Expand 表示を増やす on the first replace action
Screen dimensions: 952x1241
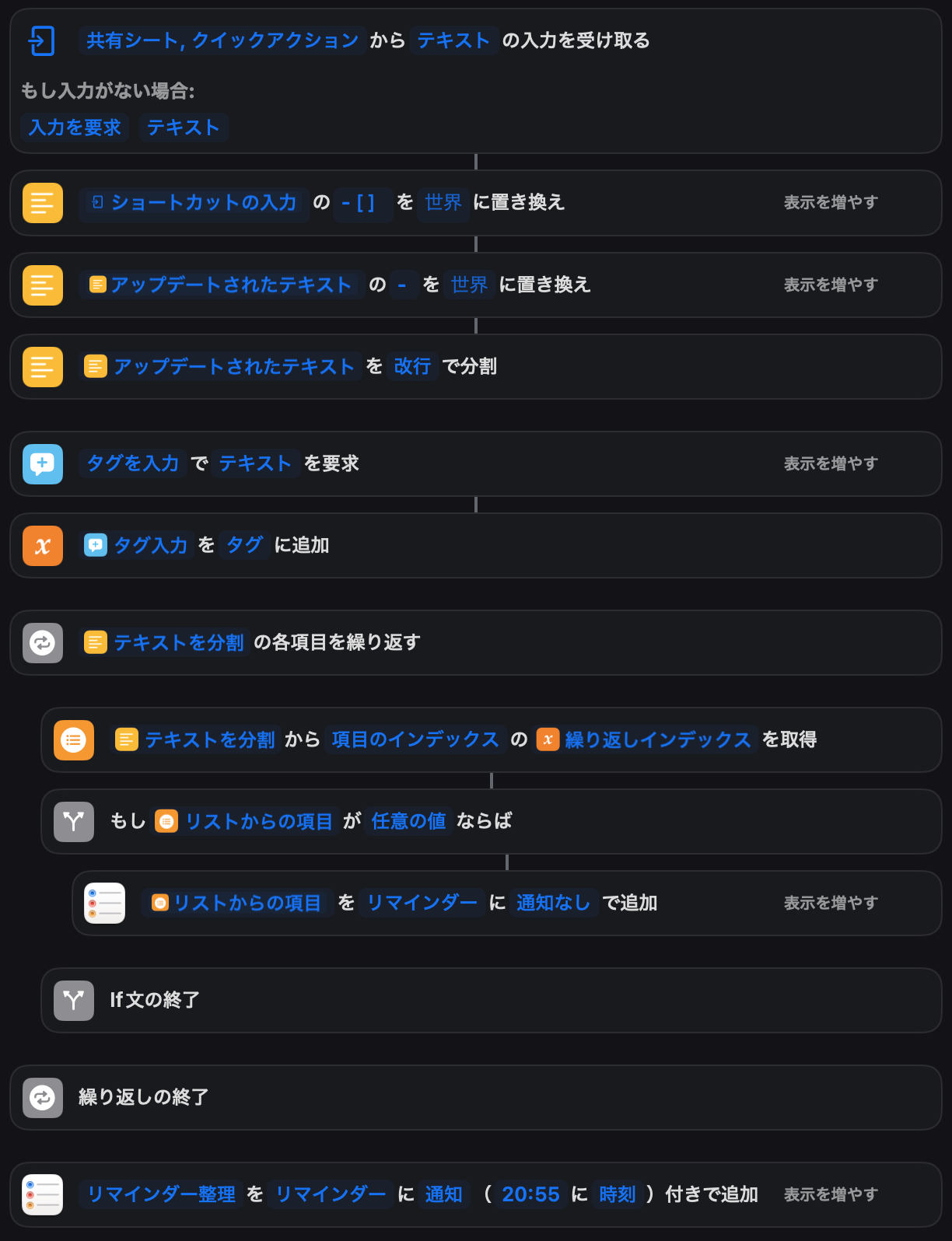(x=830, y=203)
